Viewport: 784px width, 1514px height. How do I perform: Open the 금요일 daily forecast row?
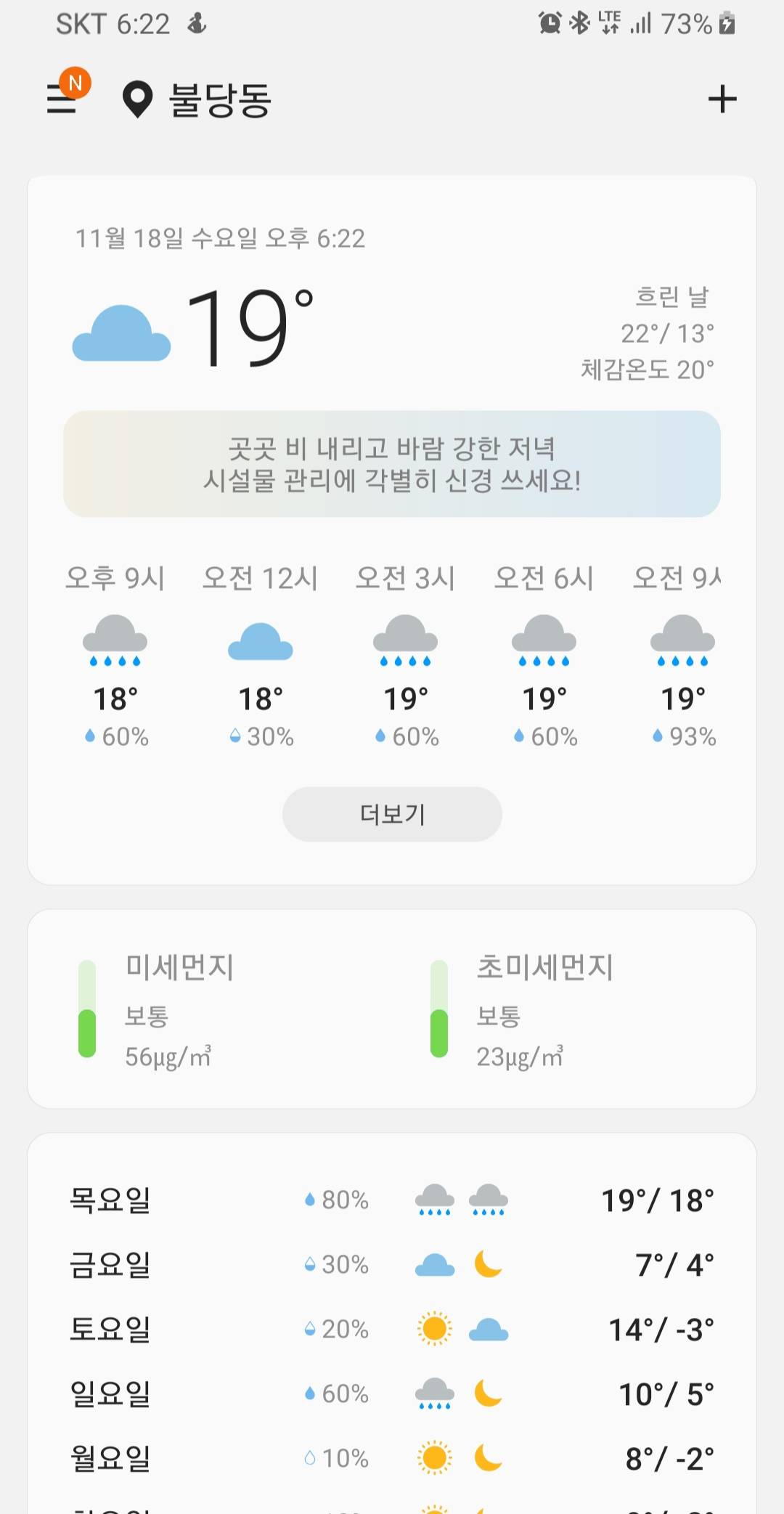(x=392, y=1265)
